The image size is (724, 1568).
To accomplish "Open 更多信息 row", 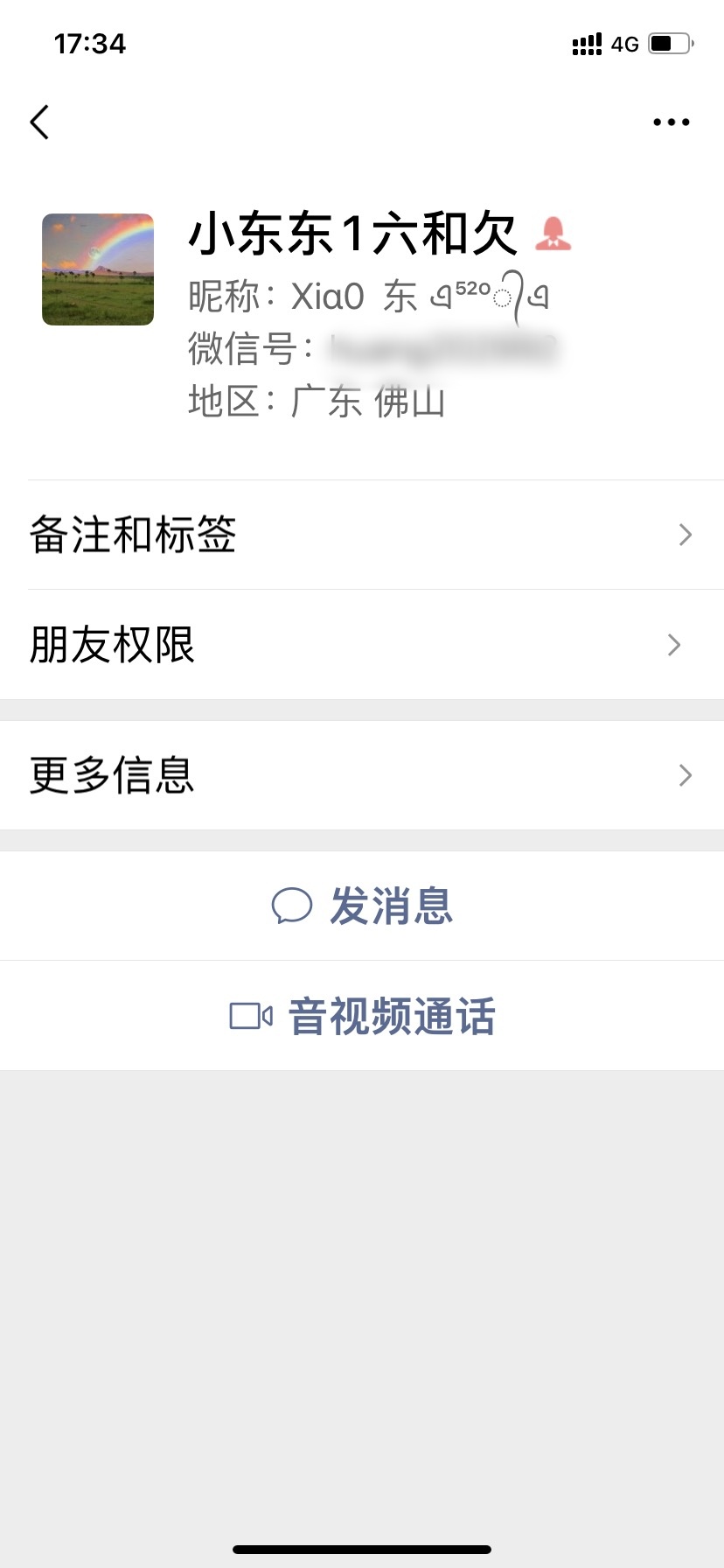I will pyautogui.click(x=362, y=775).
